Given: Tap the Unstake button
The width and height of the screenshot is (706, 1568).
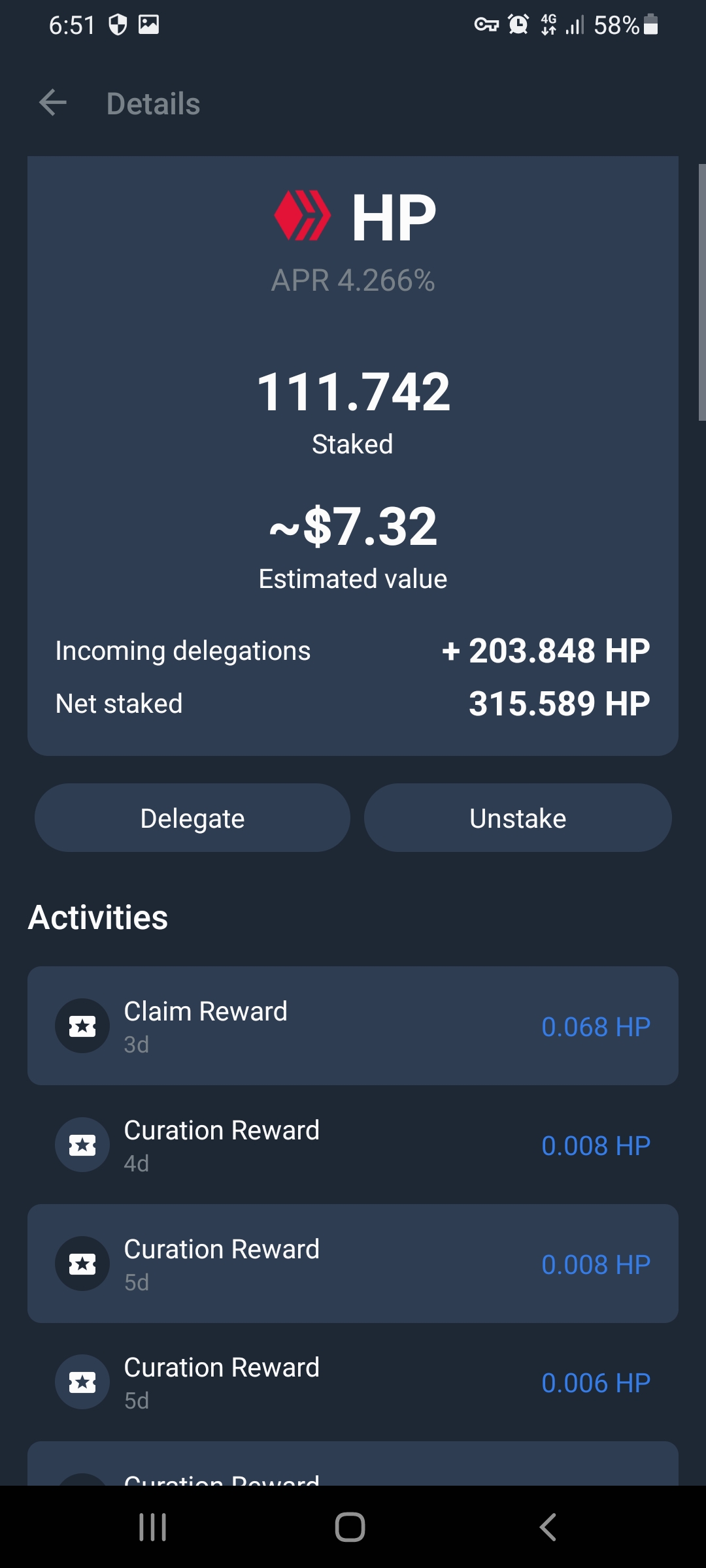Looking at the screenshot, I should click(x=518, y=818).
